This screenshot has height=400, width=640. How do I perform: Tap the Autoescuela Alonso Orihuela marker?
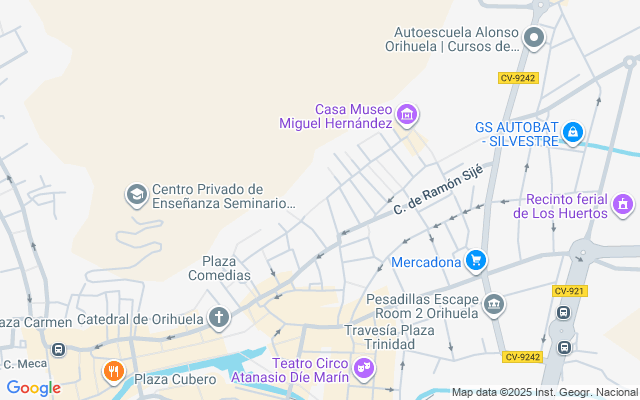(533, 39)
